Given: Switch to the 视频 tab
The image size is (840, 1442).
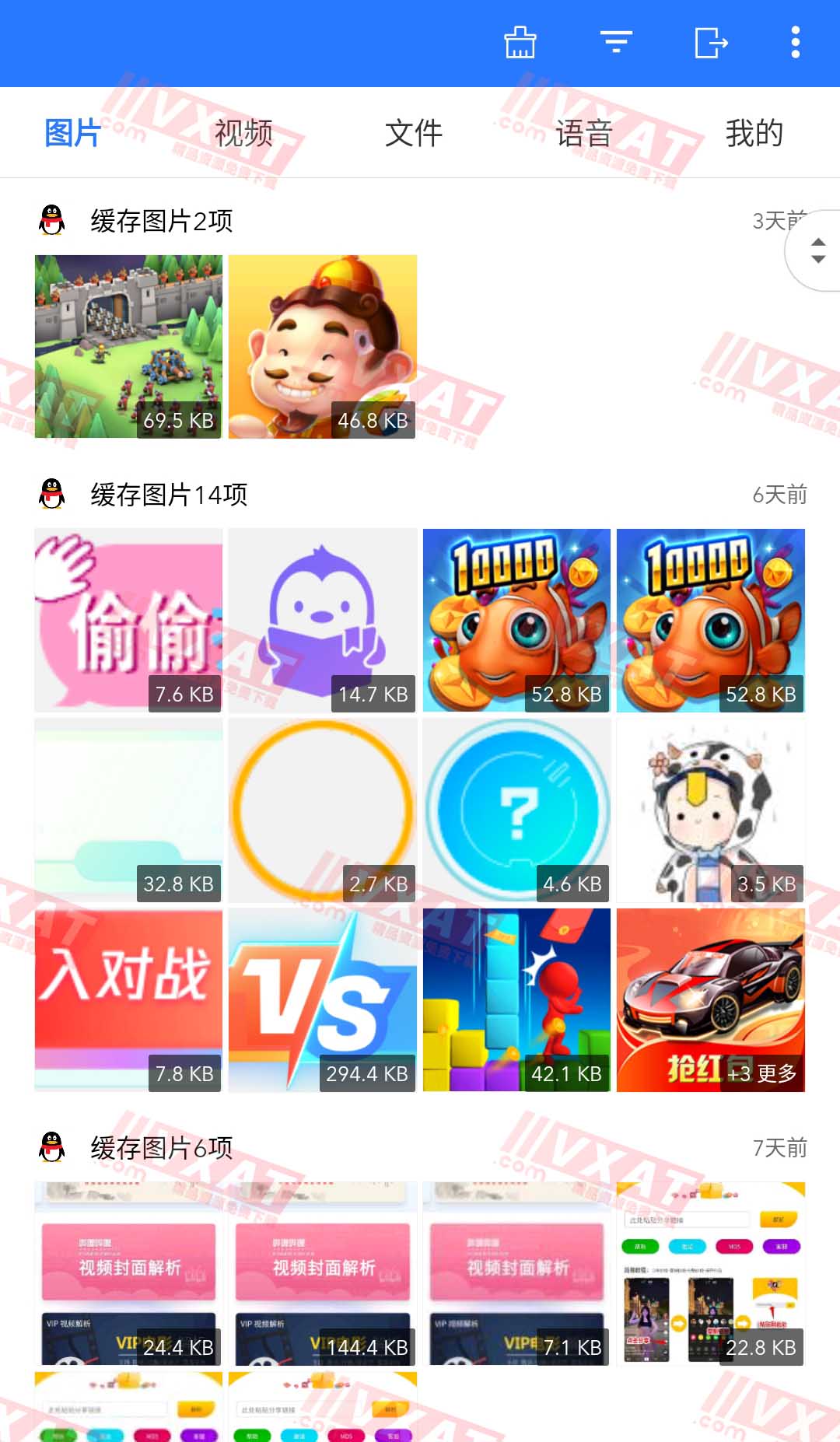Looking at the screenshot, I should point(244,132).
